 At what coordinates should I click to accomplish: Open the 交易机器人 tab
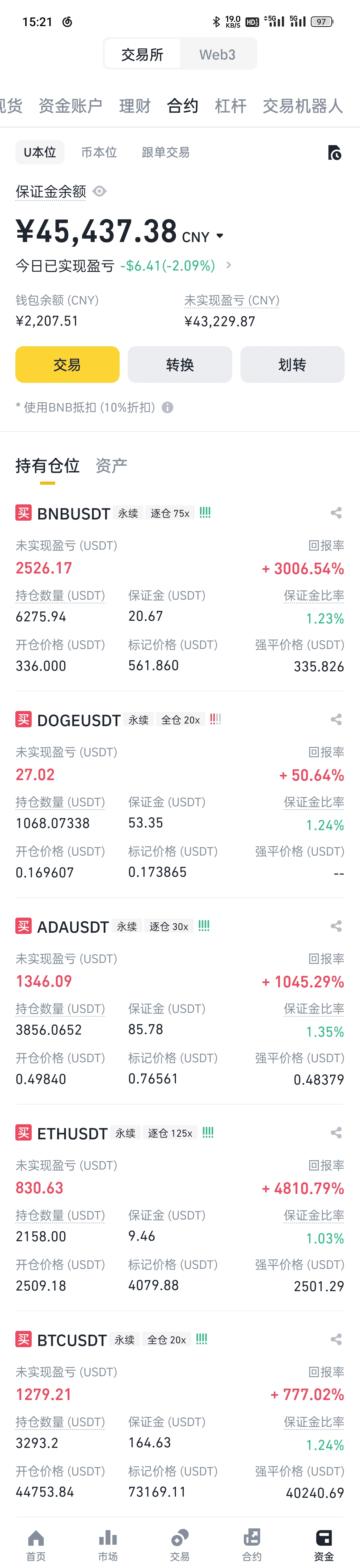point(302,106)
